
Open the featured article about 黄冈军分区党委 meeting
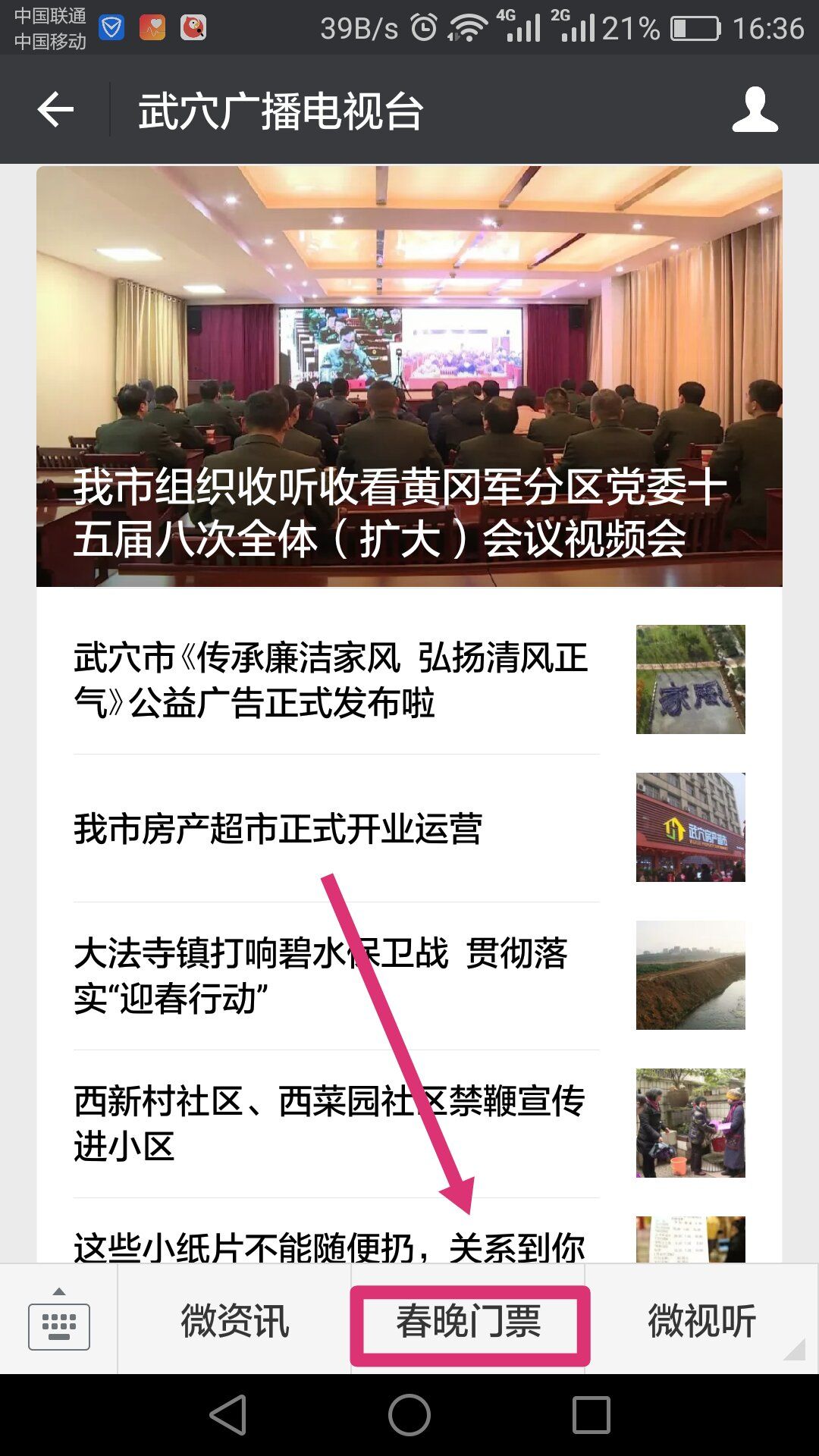click(x=409, y=376)
